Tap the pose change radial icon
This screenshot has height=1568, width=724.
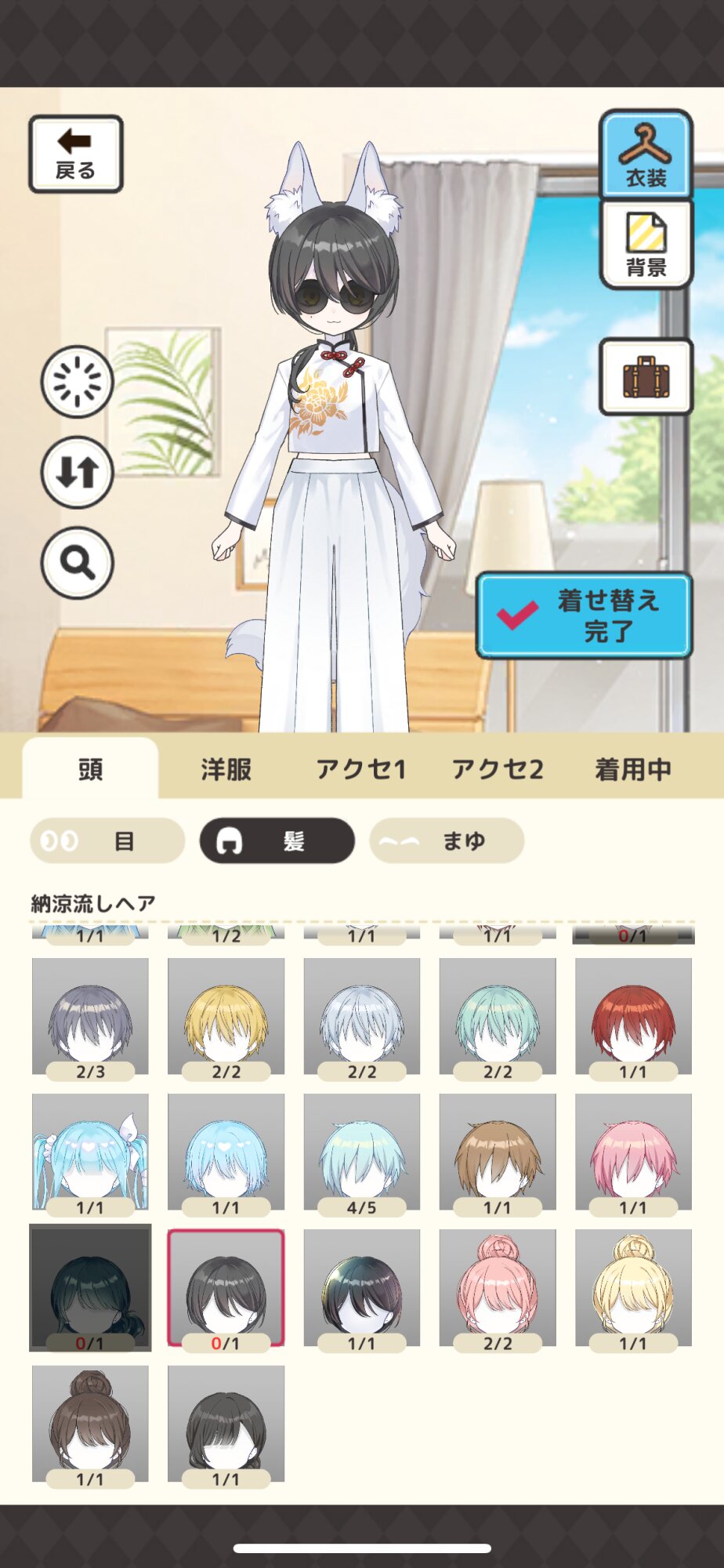point(77,382)
